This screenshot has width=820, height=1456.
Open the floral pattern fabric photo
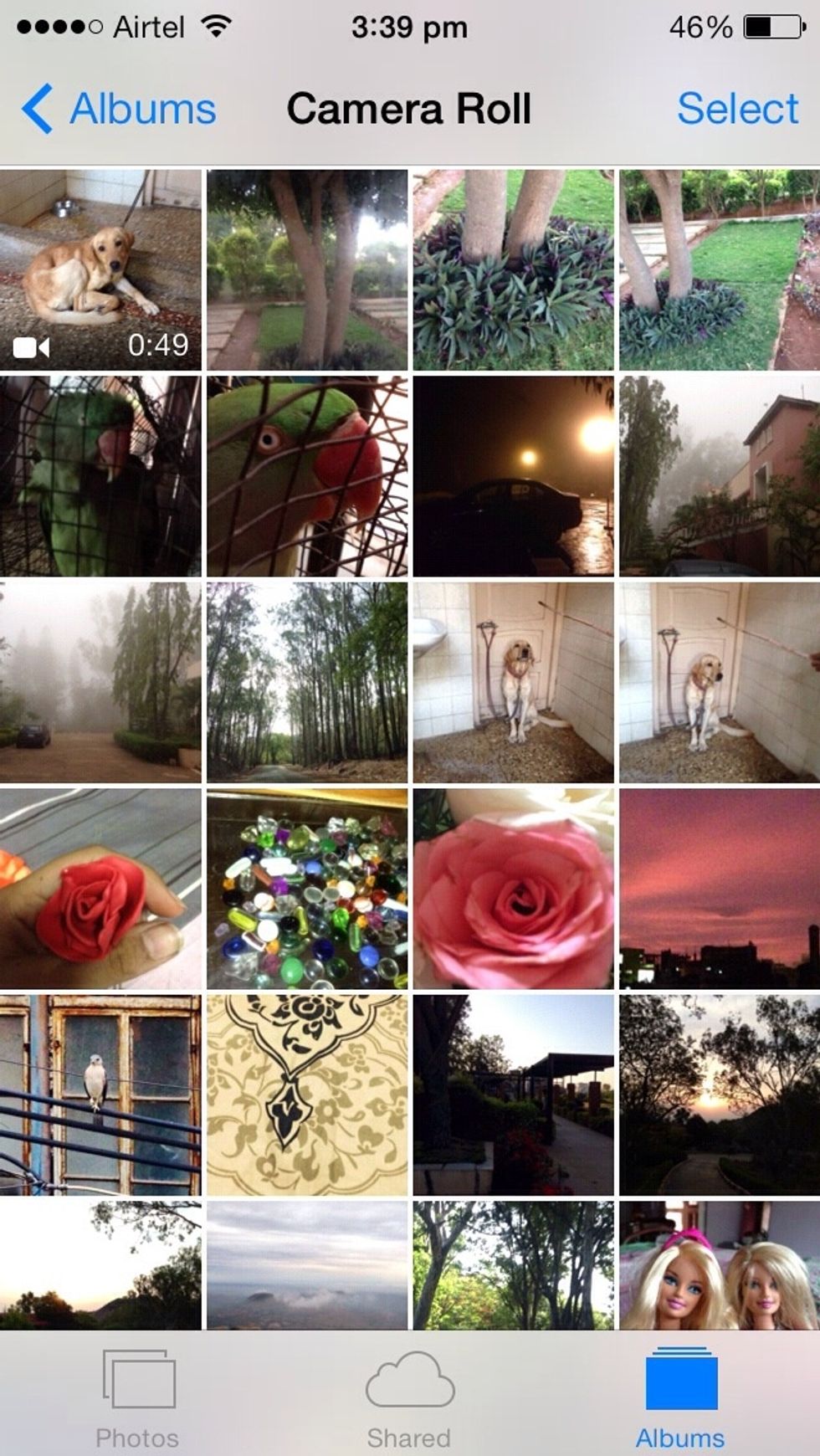coord(307,1095)
